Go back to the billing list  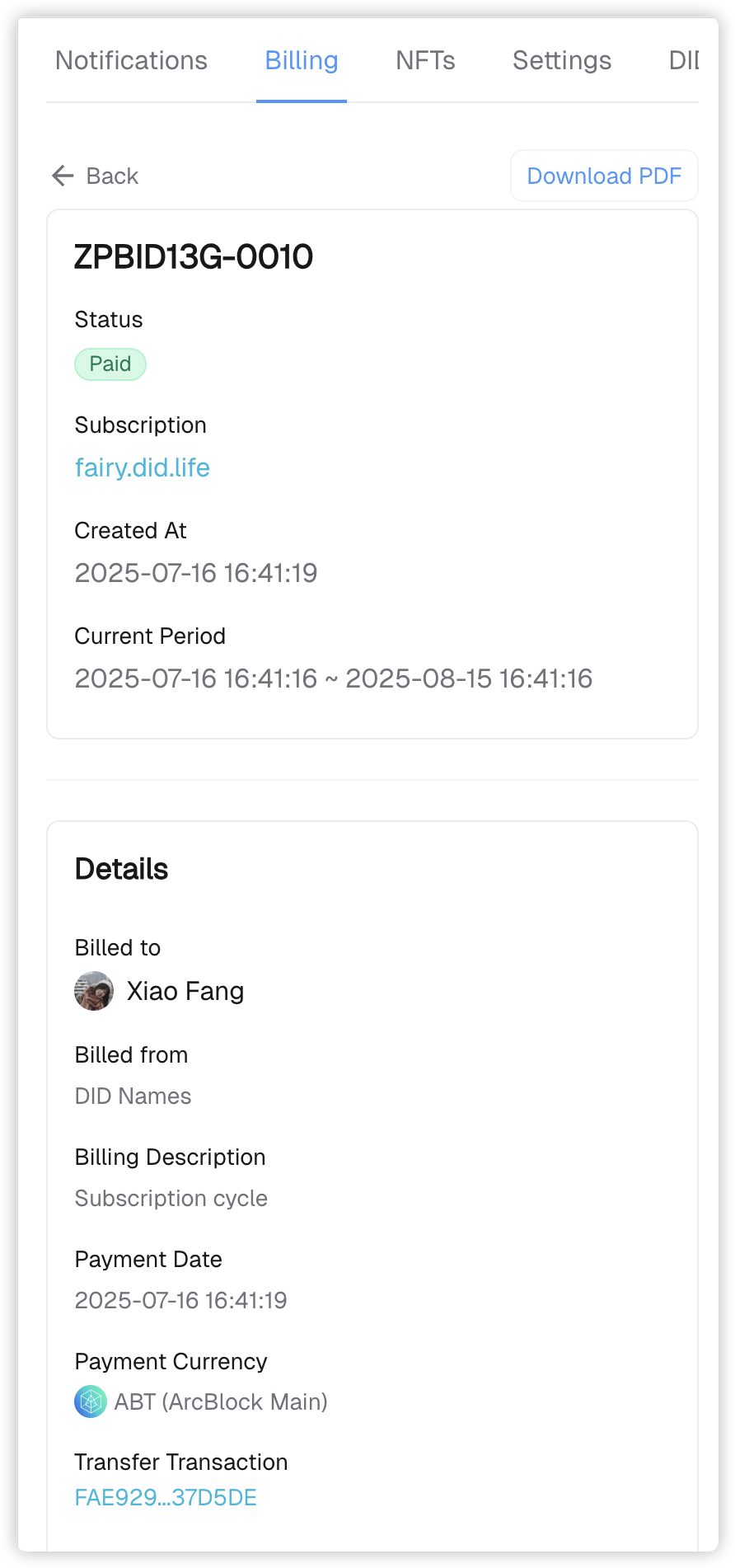tap(96, 176)
